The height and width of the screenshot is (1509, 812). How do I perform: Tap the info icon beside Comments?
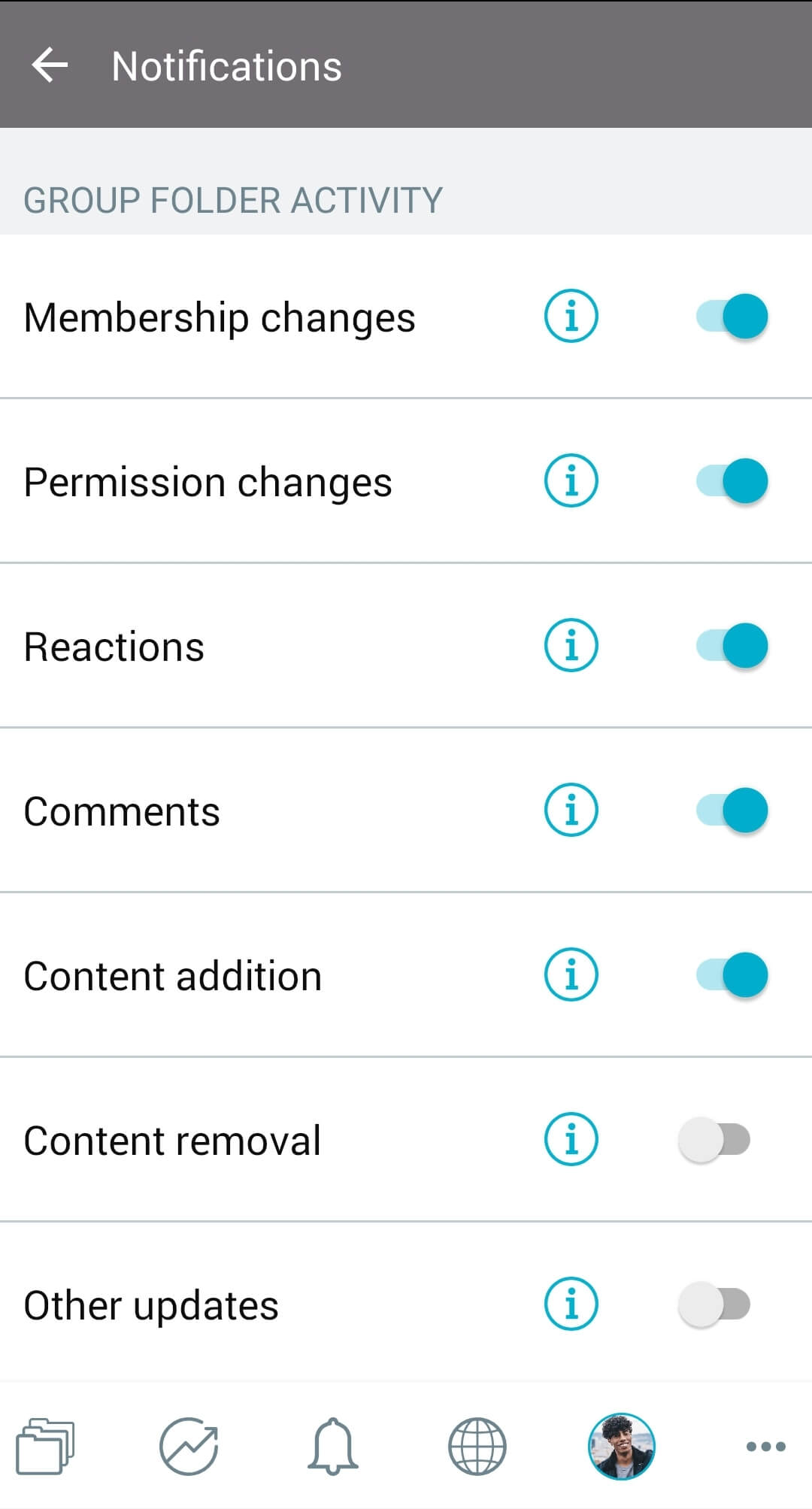coord(571,810)
